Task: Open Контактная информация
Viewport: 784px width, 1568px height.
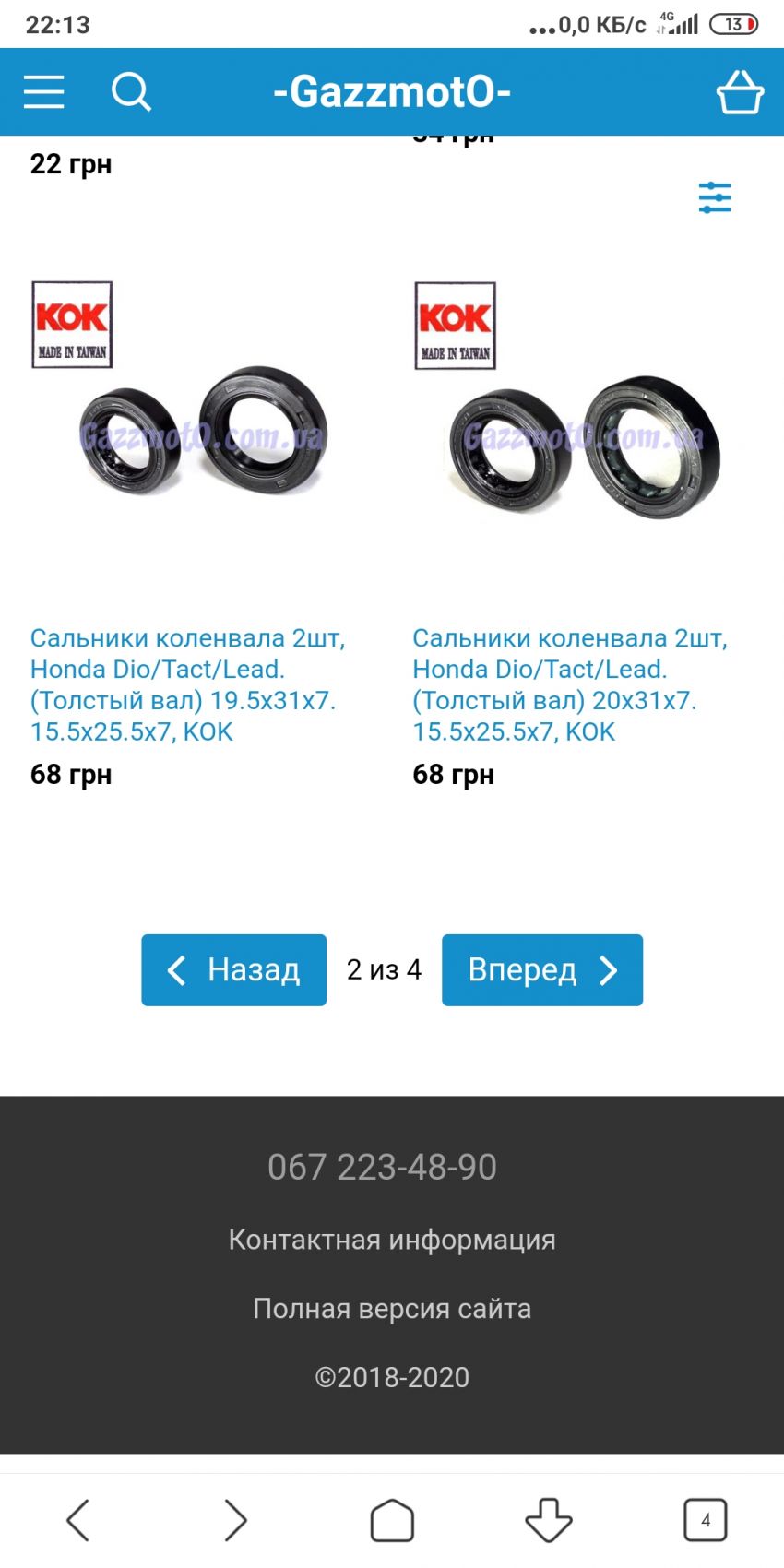Action: 392,1240
